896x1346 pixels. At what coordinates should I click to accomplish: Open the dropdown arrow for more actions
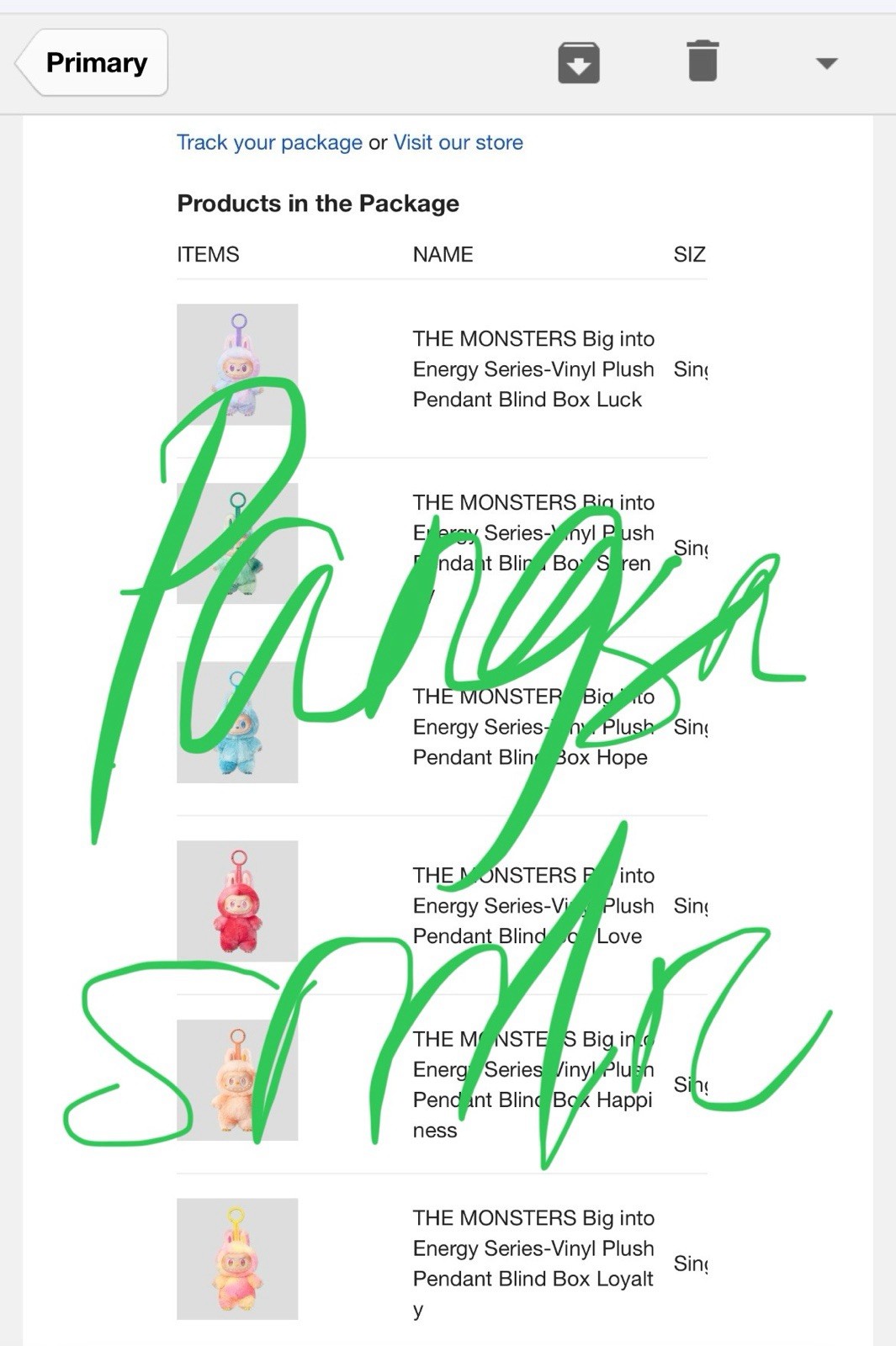(x=826, y=63)
